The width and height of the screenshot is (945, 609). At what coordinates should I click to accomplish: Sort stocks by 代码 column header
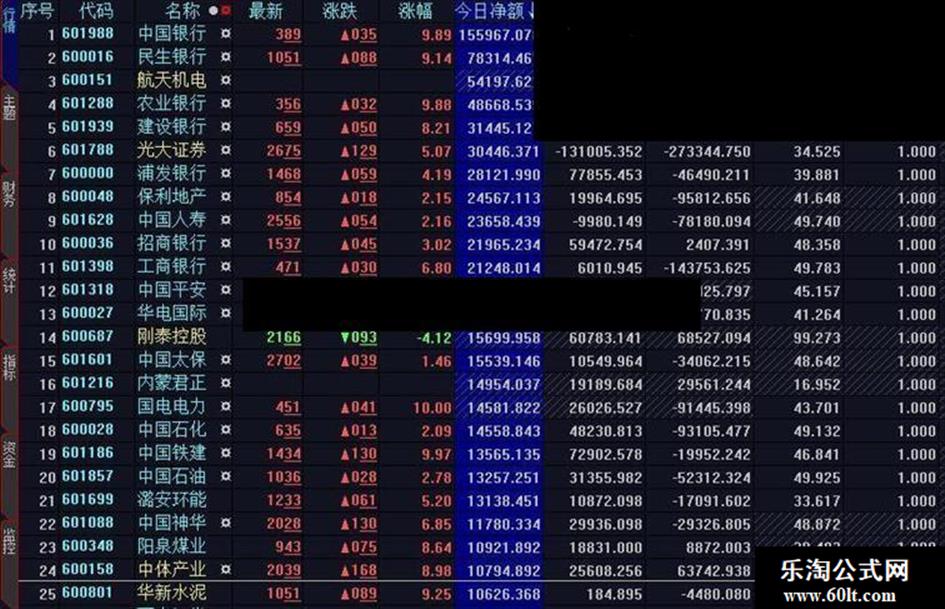click(96, 11)
